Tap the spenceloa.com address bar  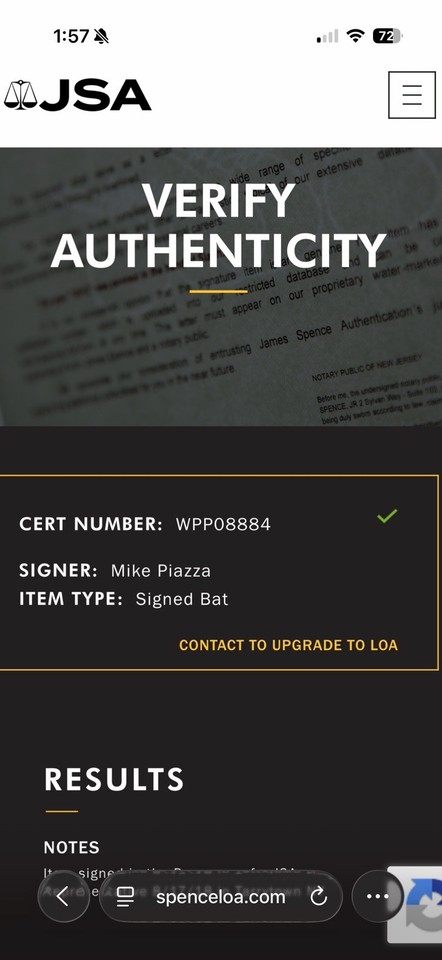pyautogui.click(x=220, y=897)
